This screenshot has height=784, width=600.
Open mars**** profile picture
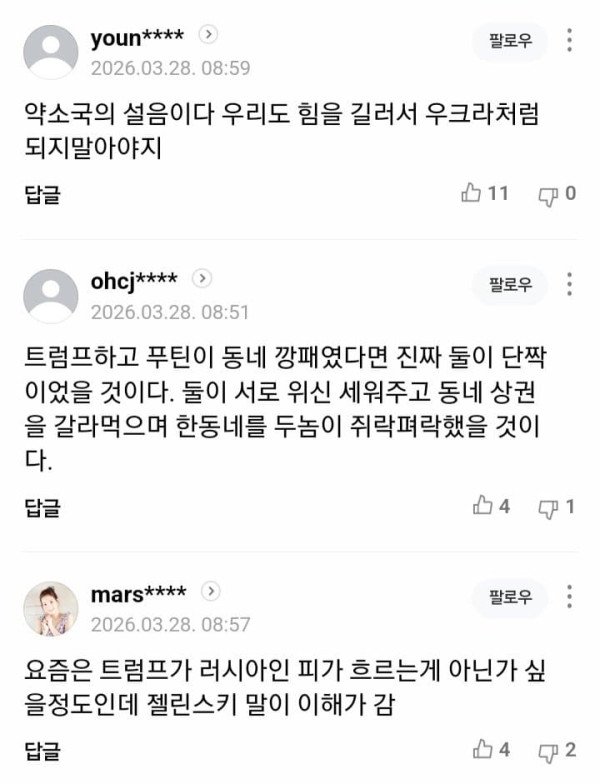click(x=50, y=609)
